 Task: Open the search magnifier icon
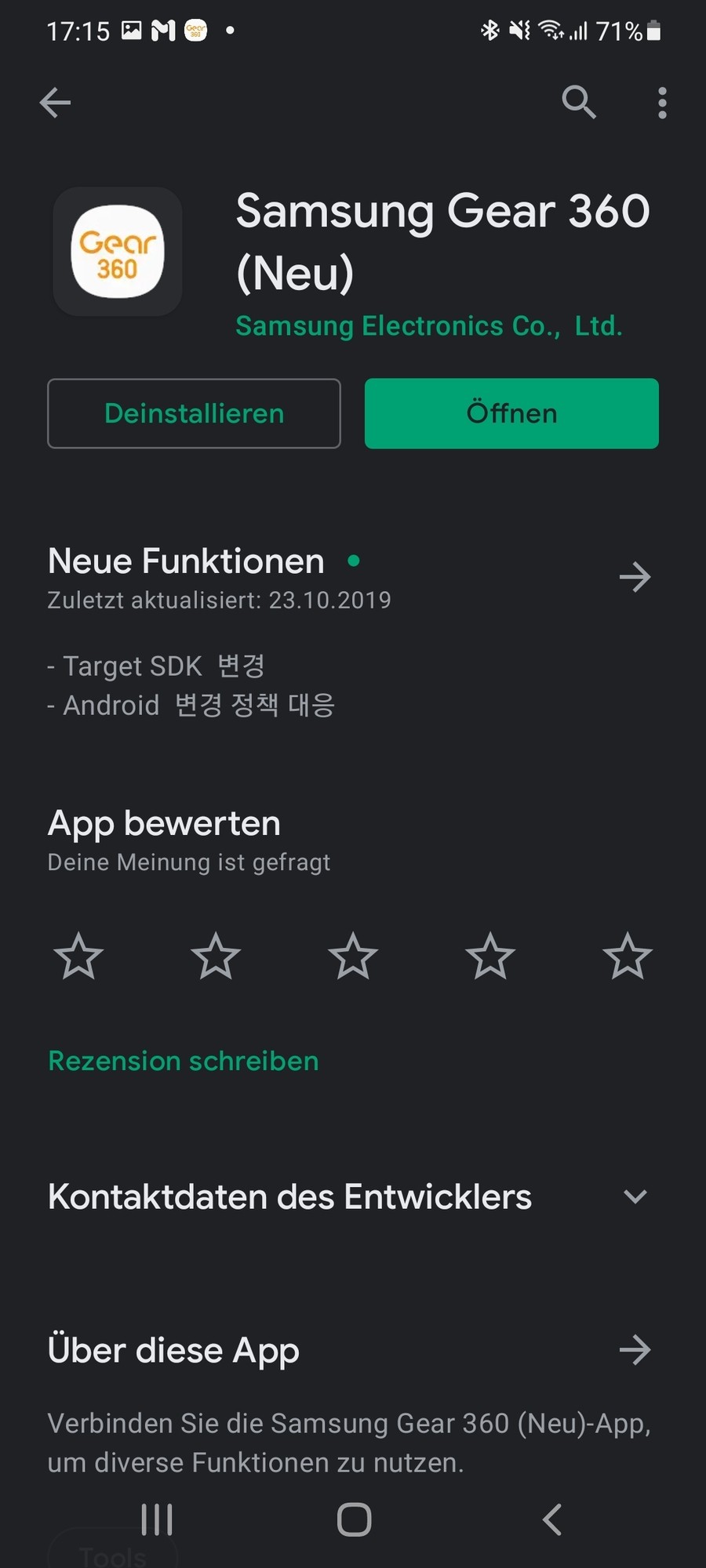click(579, 103)
